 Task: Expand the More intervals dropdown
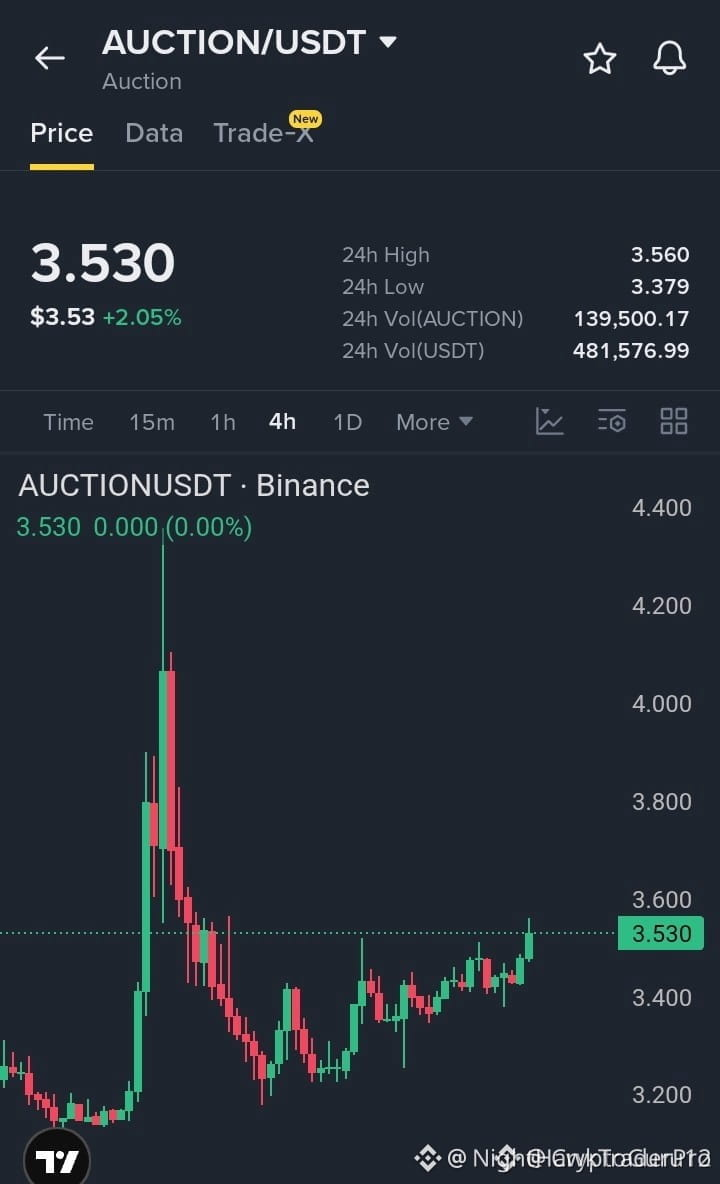tap(435, 422)
